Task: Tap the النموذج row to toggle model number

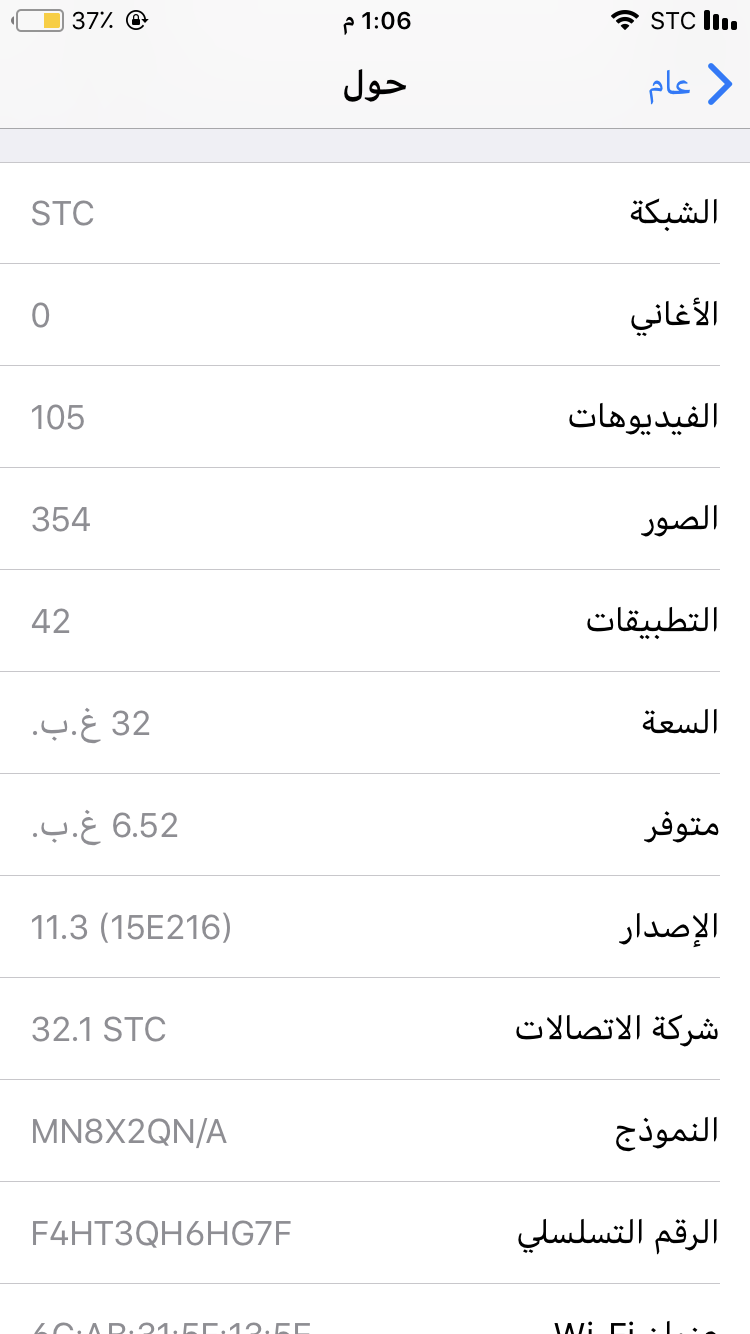Action: [375, 1131]
